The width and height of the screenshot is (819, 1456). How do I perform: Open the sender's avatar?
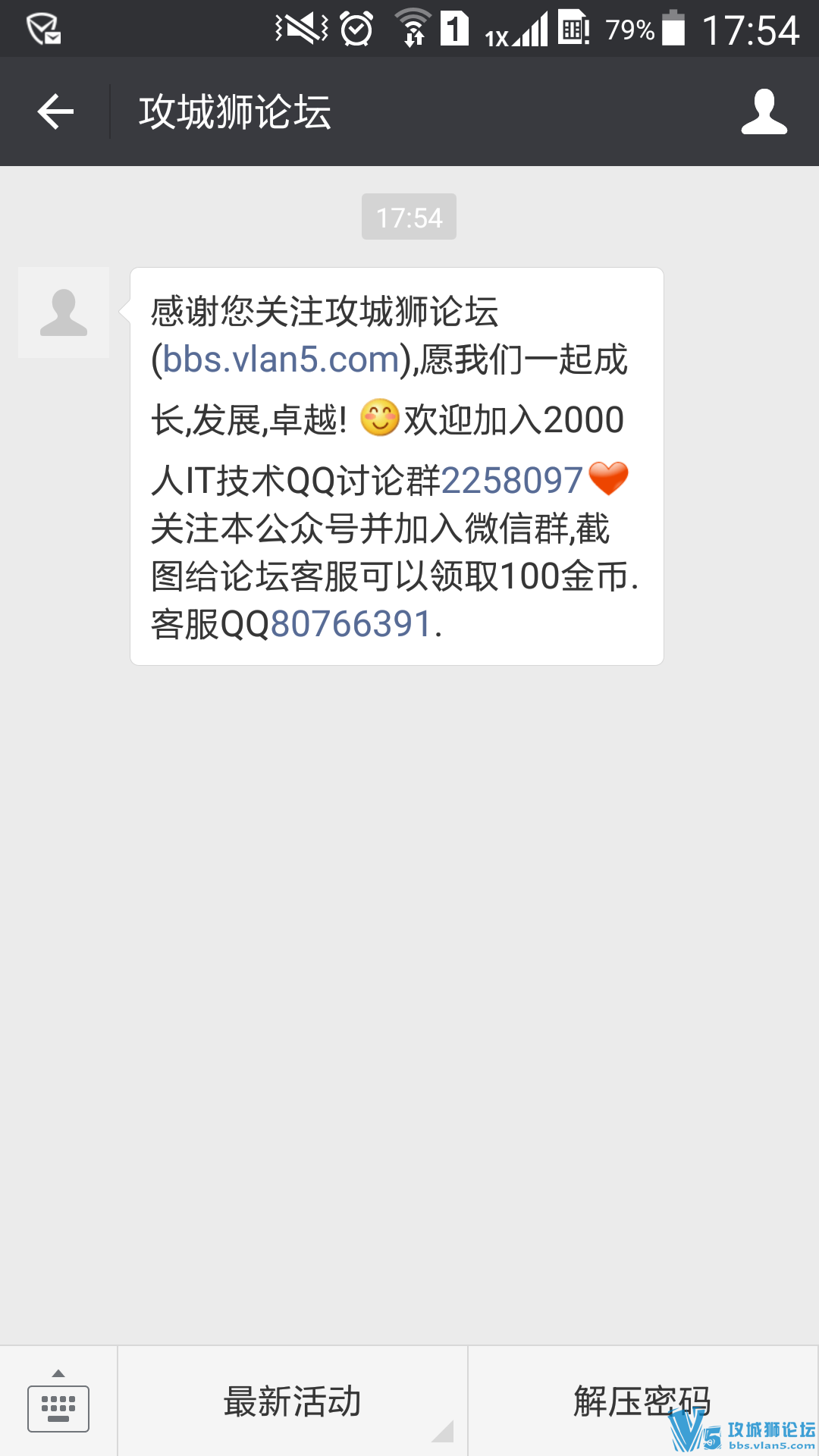(64, 312)
